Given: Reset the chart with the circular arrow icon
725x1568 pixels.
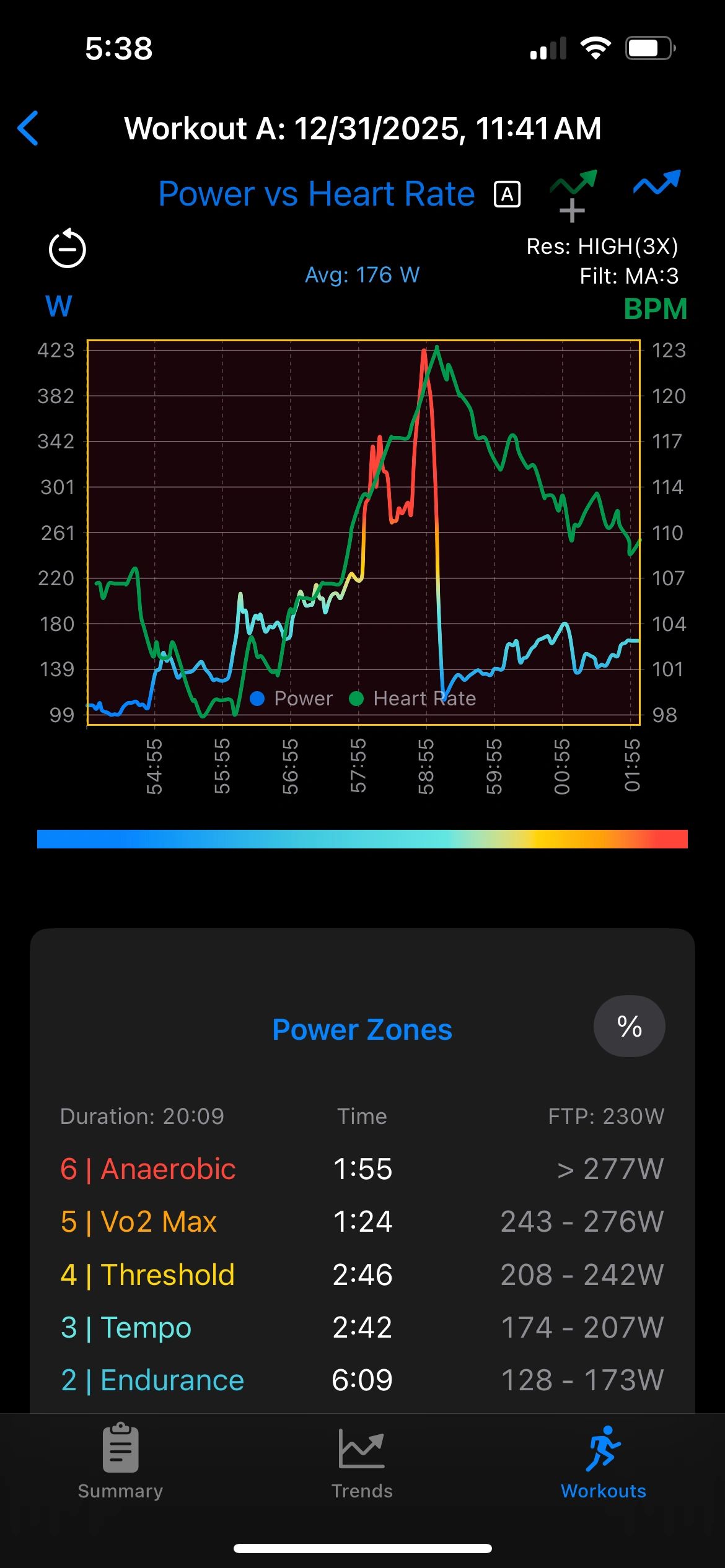Looking at the screenshot, I should (x=67, y=248).
